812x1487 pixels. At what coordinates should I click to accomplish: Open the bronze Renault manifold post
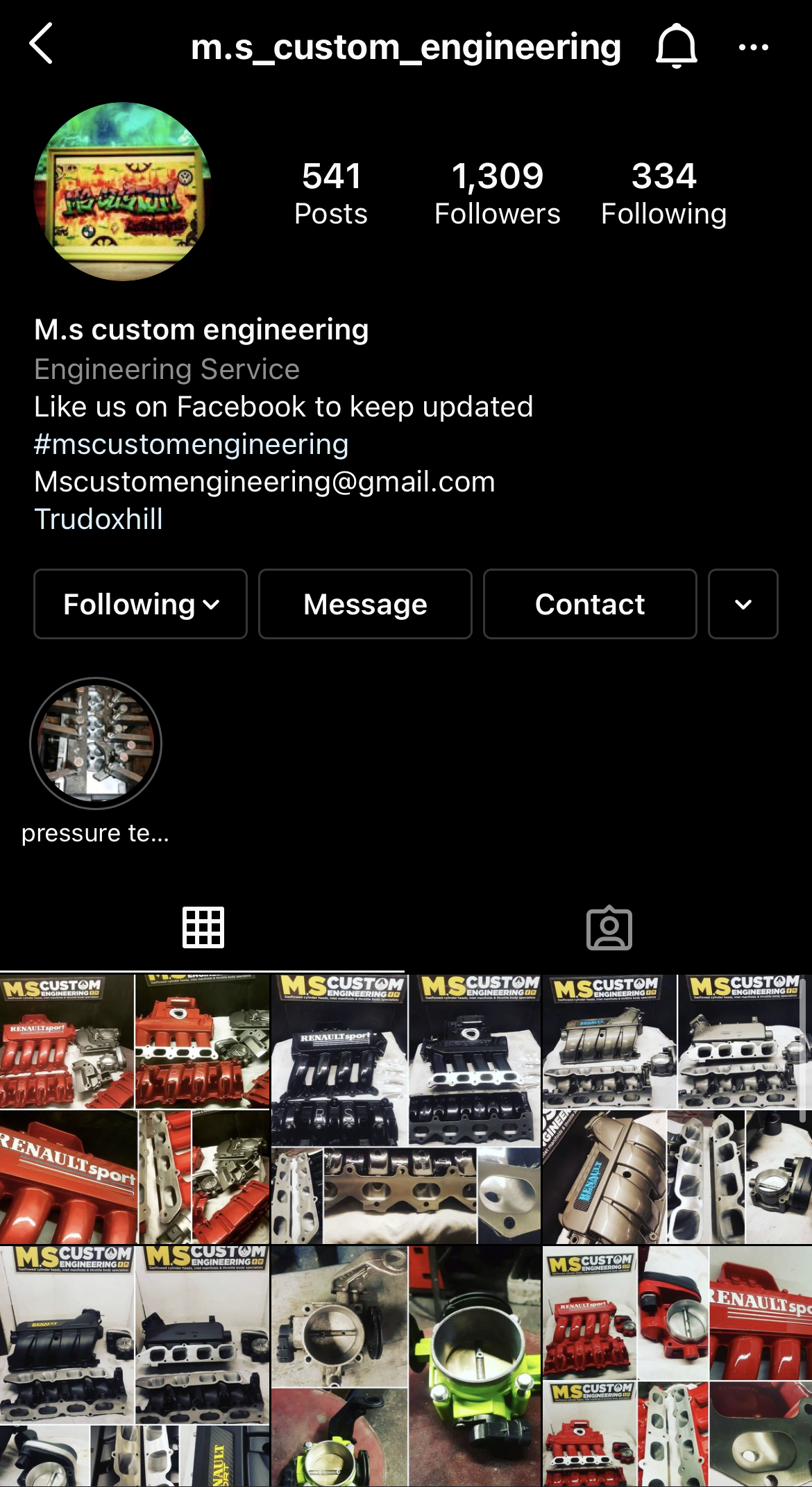(676, 1108)
